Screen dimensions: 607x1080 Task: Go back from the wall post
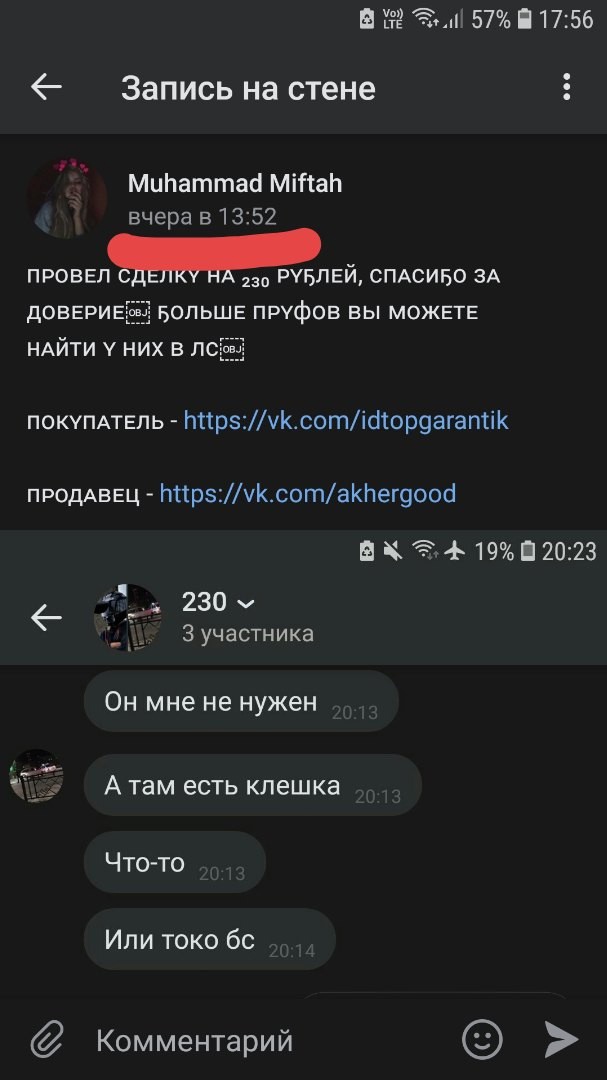point(46,88)
